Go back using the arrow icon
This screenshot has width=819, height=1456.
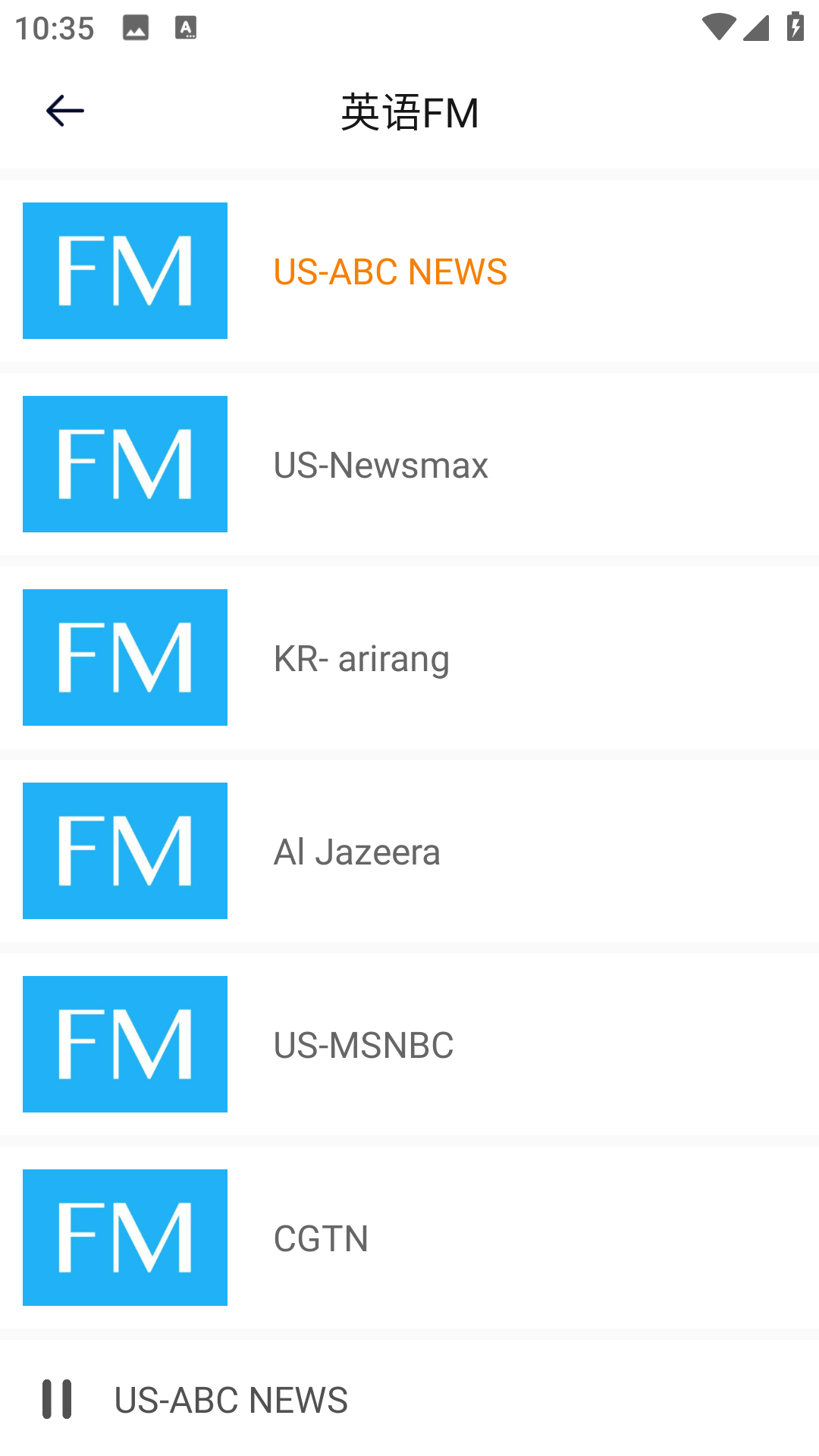(x=64, y=111)
